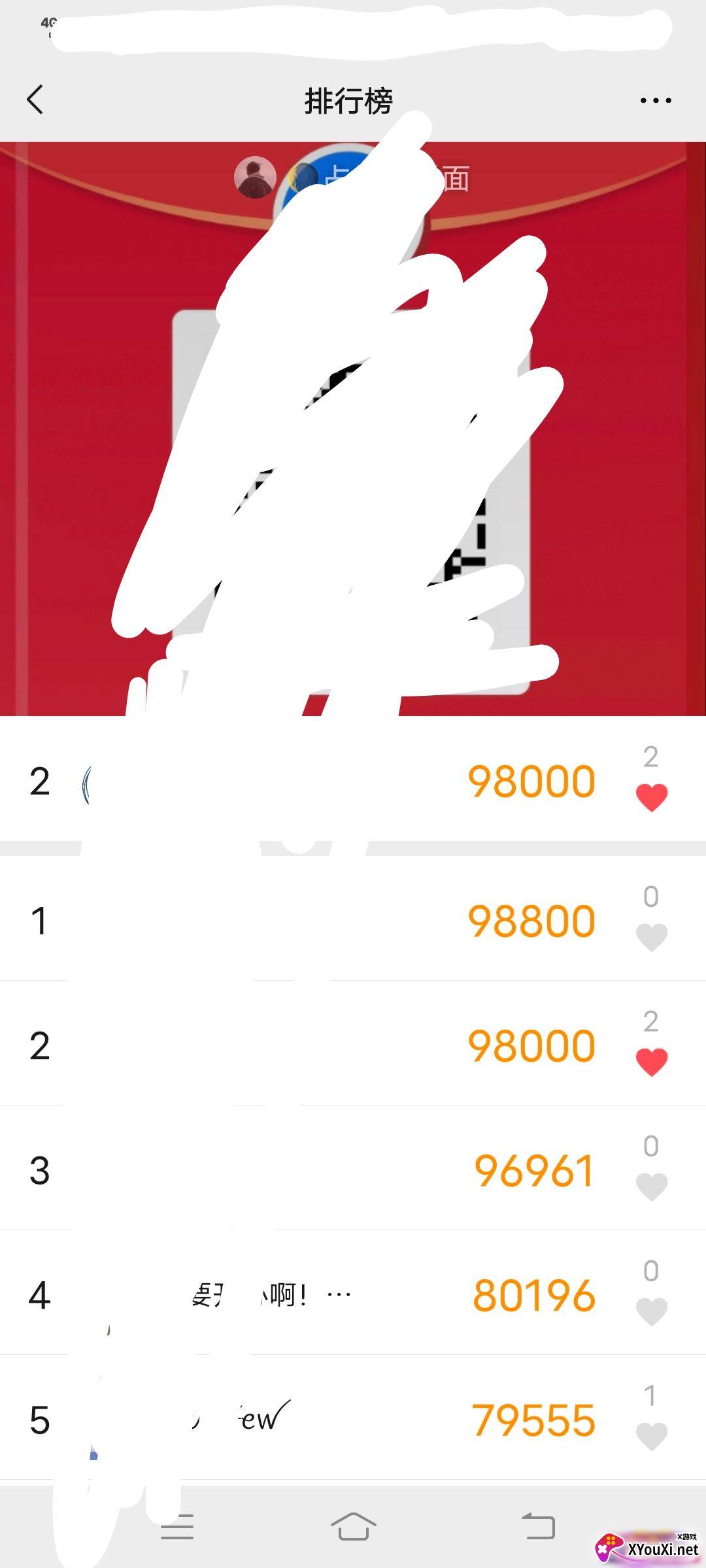
Task: Open recent apps from navigation bar
Action: click(177, 1527)
